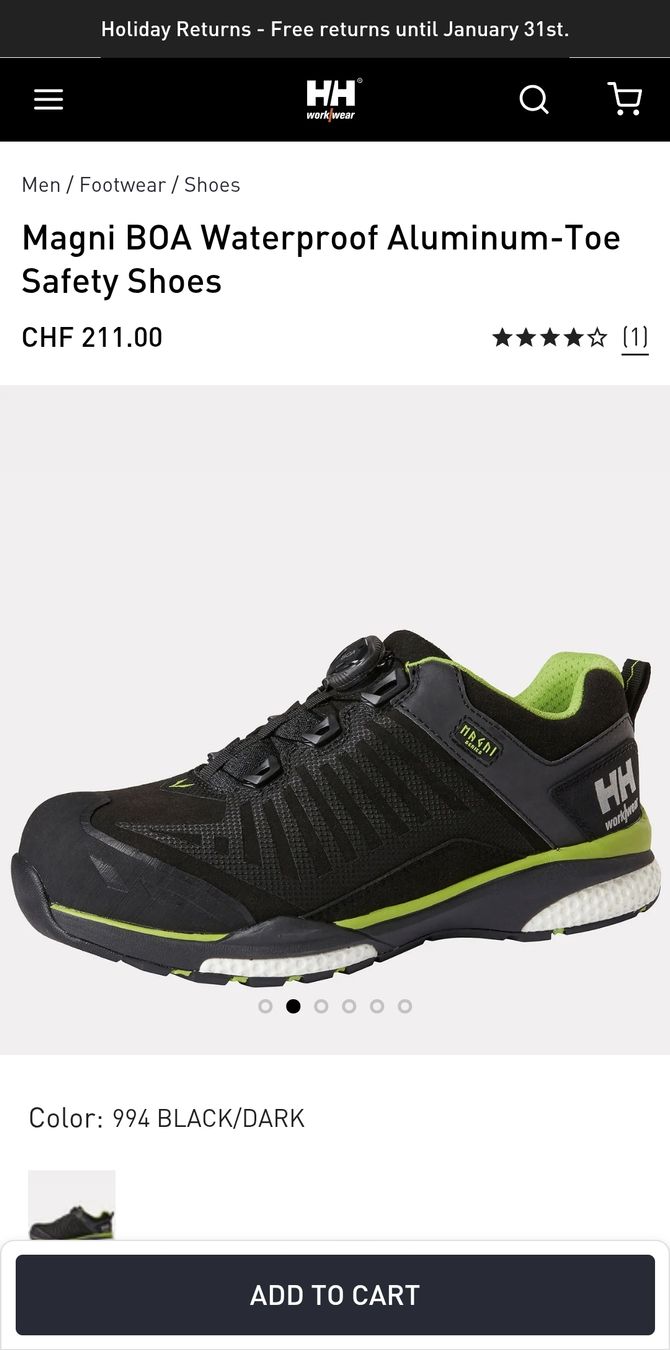Open the Men breadcrumb link
670x1350 pixels.
pyautogui.click(x=41, y=185)
